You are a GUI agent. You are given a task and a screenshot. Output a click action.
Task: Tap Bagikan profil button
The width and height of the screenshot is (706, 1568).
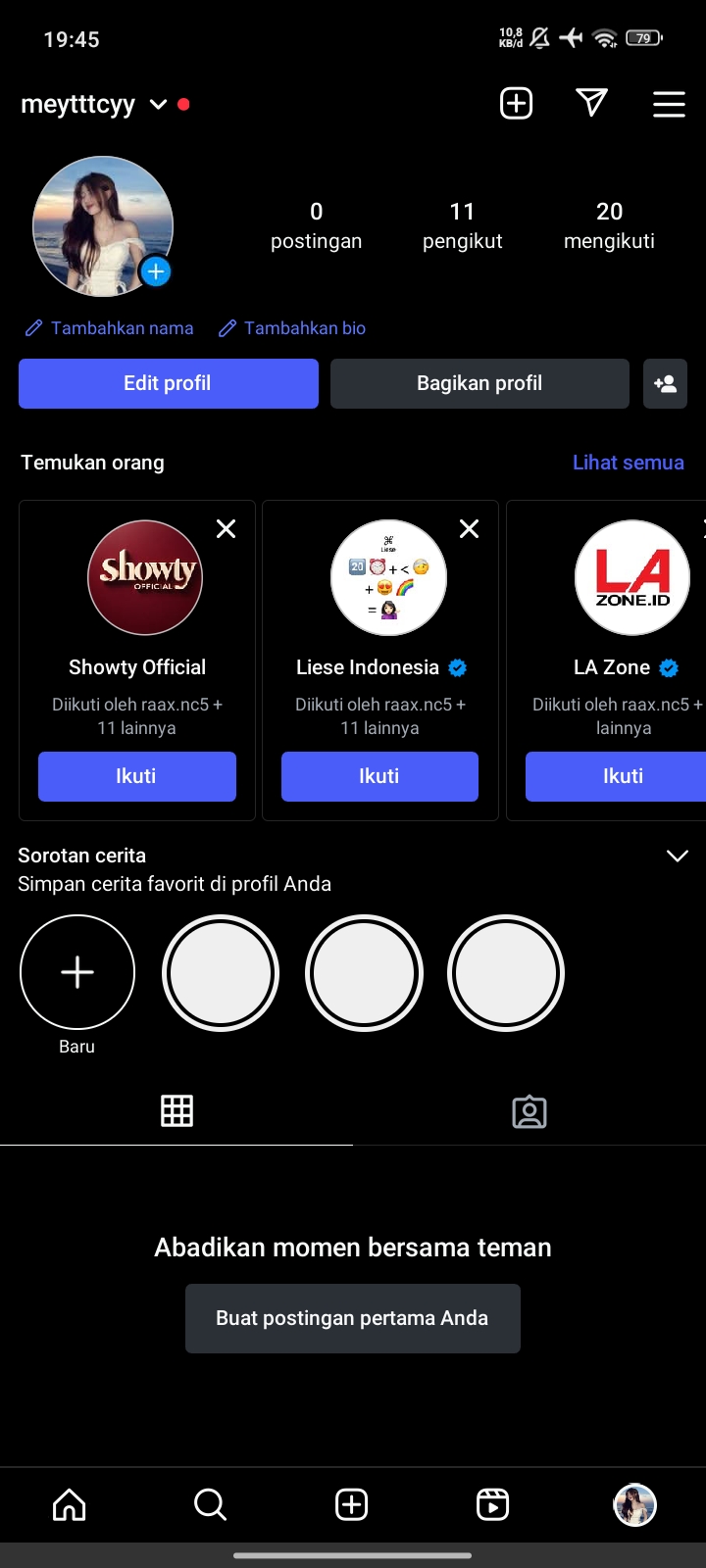coord(479,383)
